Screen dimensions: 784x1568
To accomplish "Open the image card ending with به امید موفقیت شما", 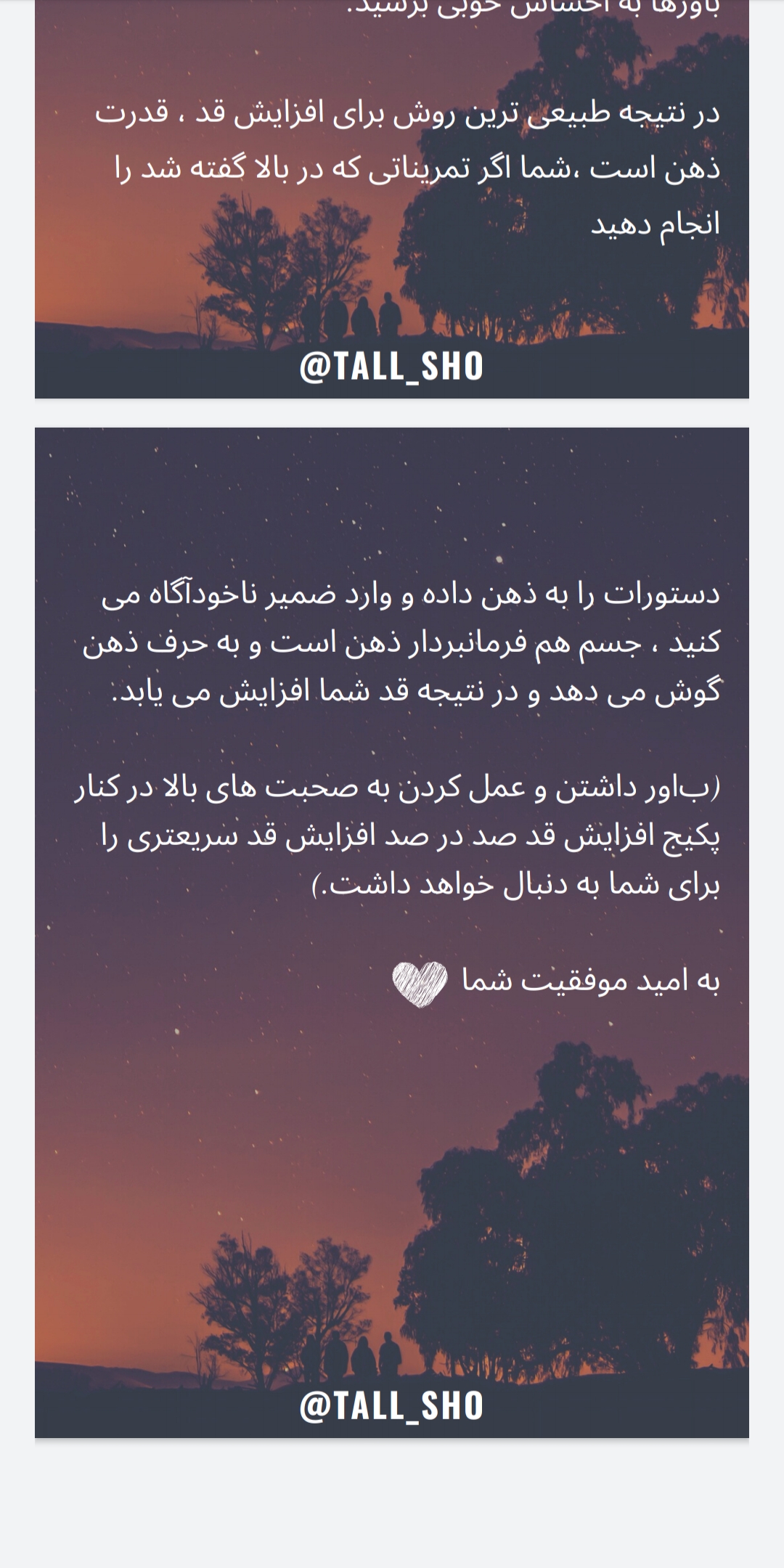I will click(392, 933).
